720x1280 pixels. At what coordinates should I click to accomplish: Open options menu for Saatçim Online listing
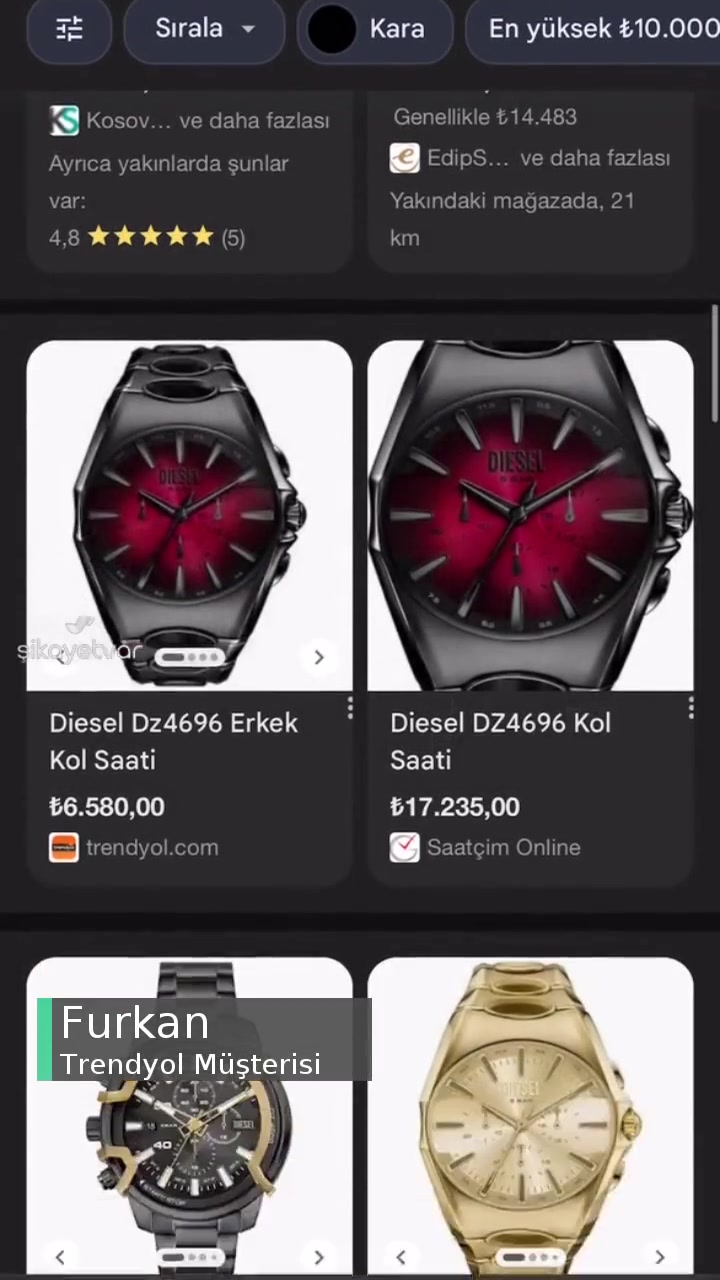click(691, 708)
